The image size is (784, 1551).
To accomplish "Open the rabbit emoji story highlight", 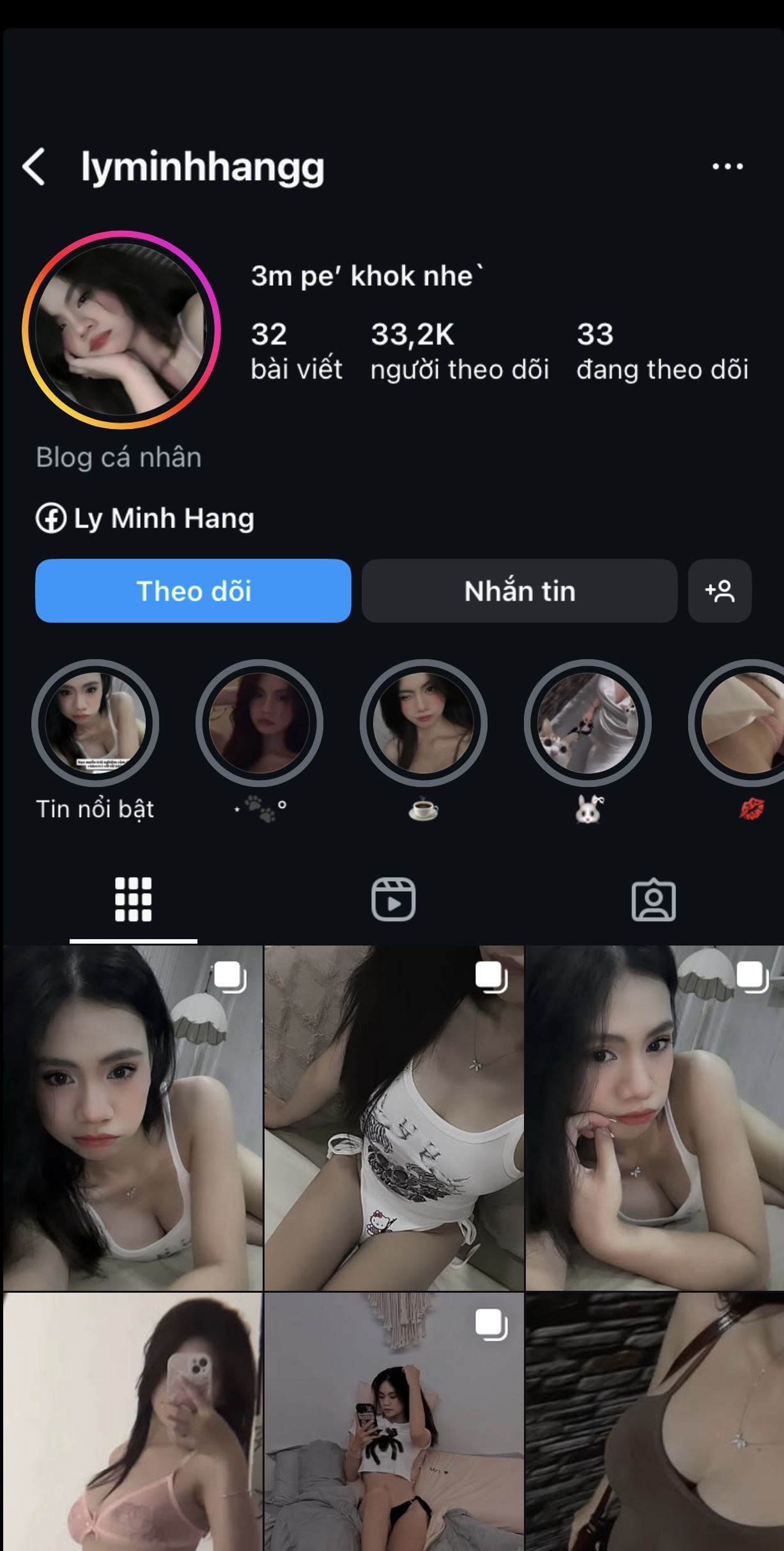I will (x=588, y=723).
